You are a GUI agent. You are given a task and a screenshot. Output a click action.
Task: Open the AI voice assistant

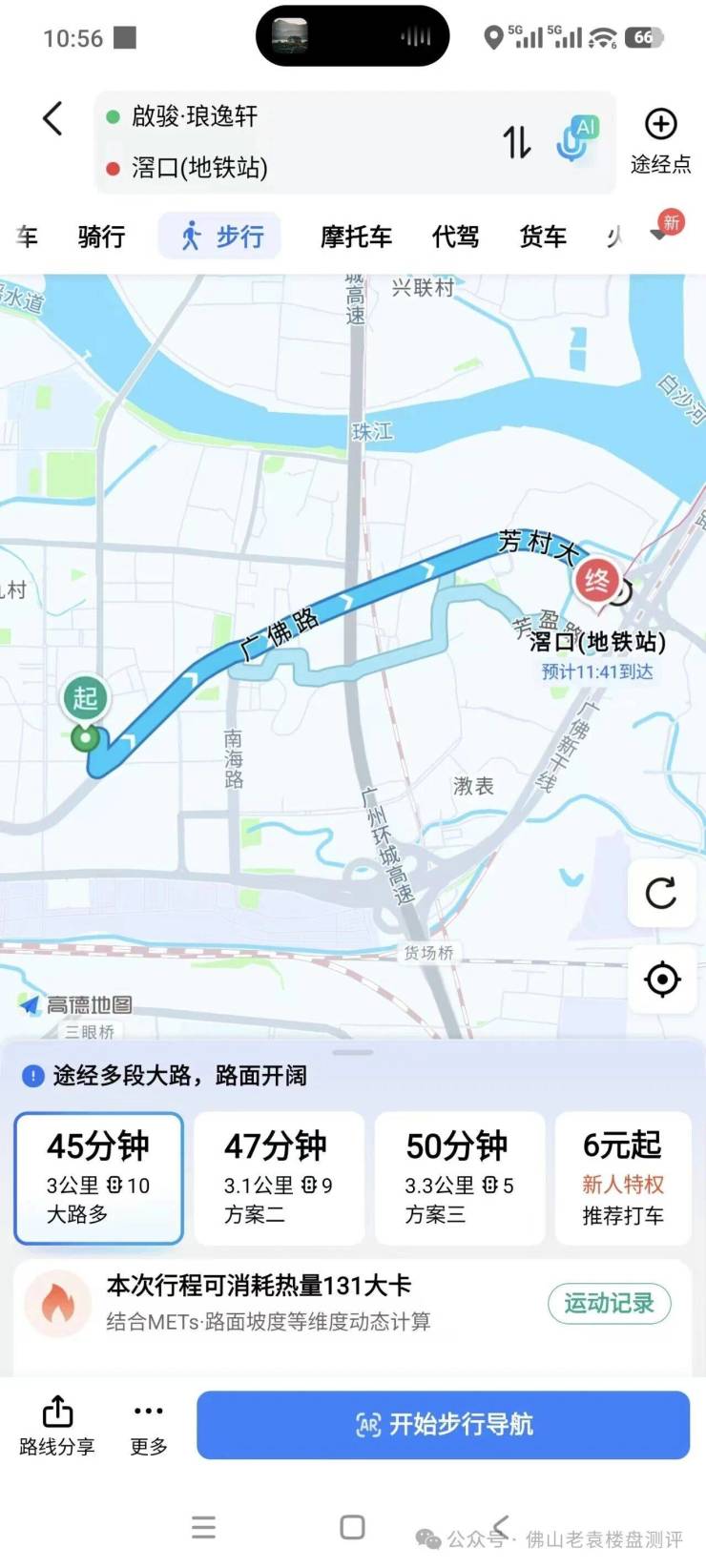pyautogui.click(x=575, y=139)
